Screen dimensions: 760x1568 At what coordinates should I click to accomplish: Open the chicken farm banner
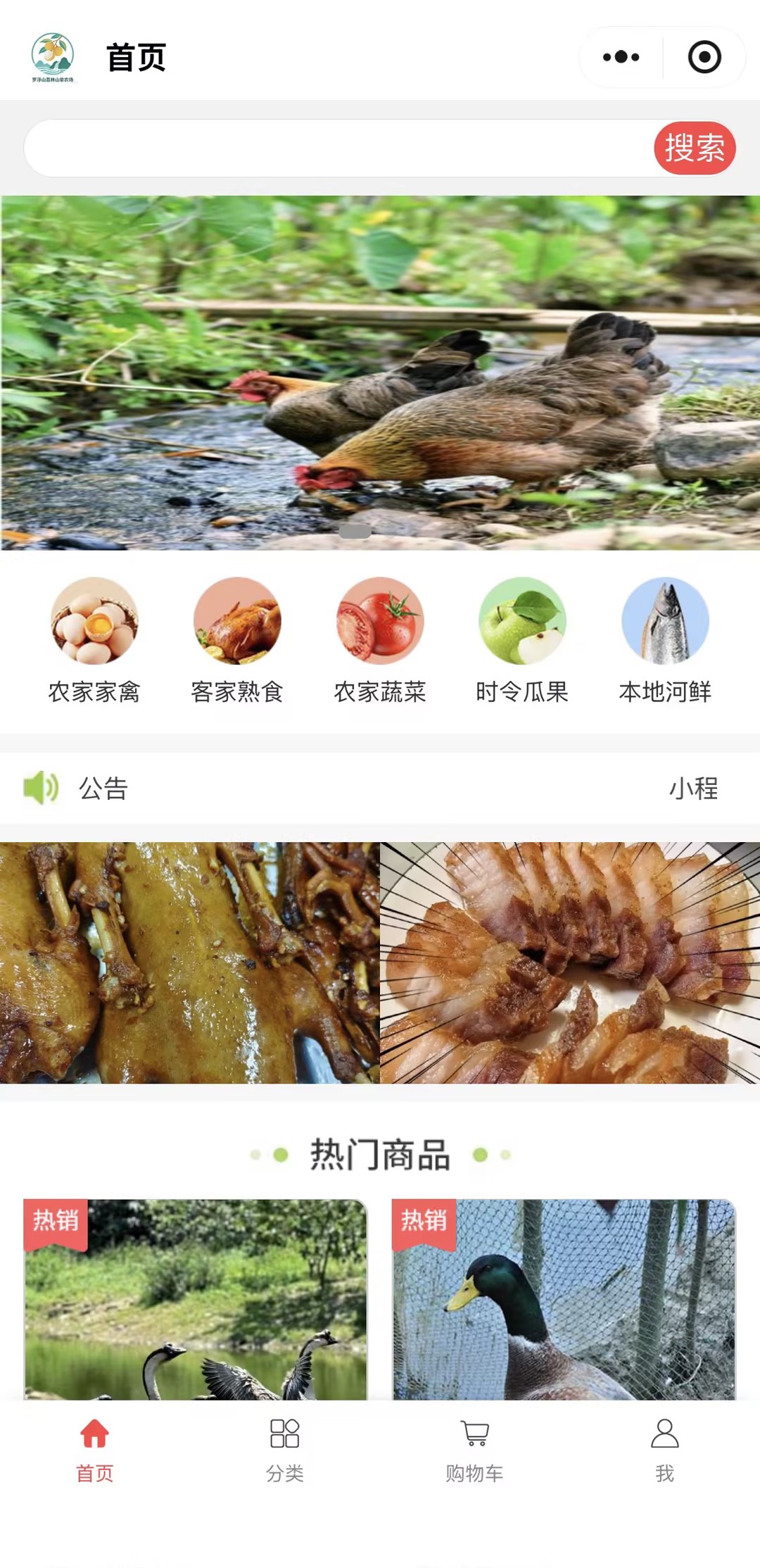pos(380,372)
